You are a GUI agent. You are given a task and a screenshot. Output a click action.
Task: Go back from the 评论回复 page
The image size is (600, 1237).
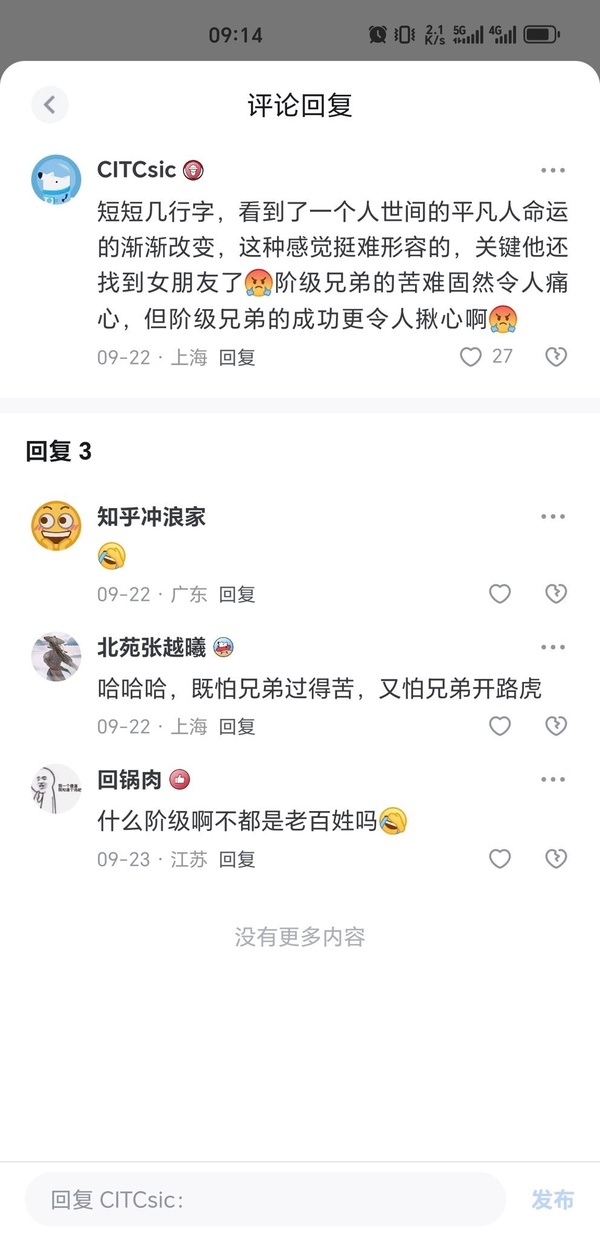pyautogui.click(x=49, y=104)
